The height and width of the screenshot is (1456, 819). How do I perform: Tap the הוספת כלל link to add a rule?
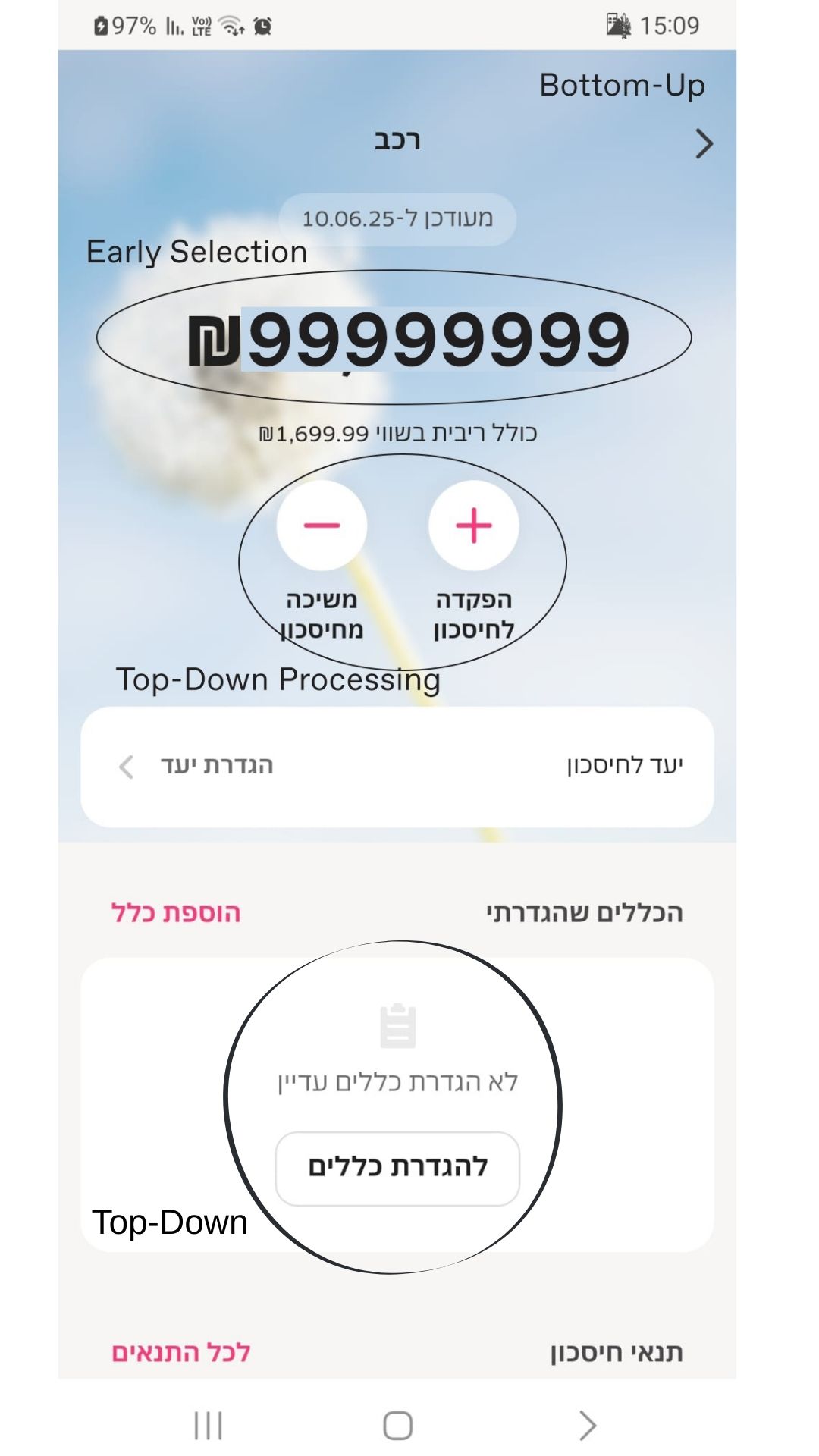(176, 912)
